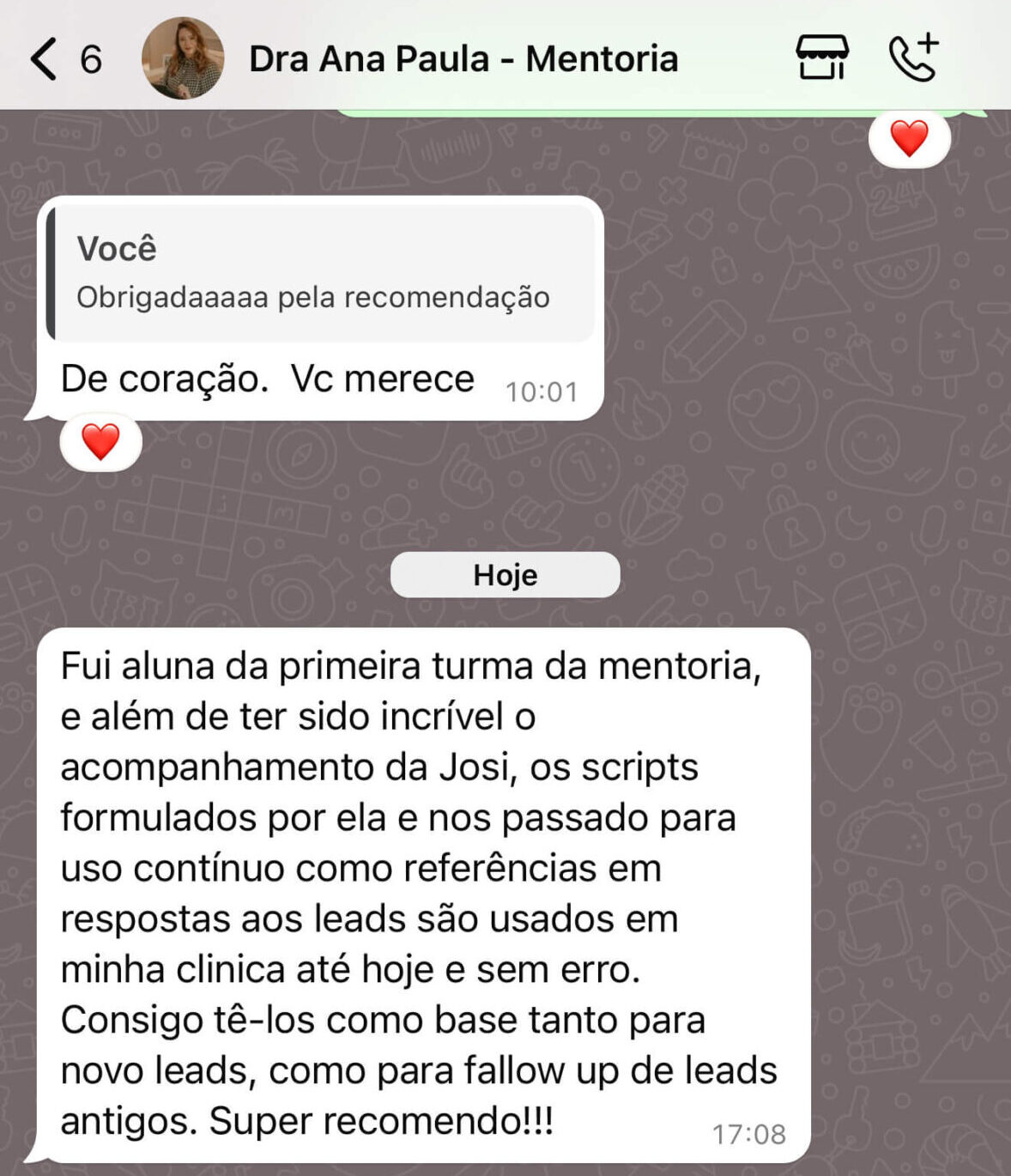Start a call with Dra Ana Paula
This screenshot has height=1176, width=1011.
point(913,58)
